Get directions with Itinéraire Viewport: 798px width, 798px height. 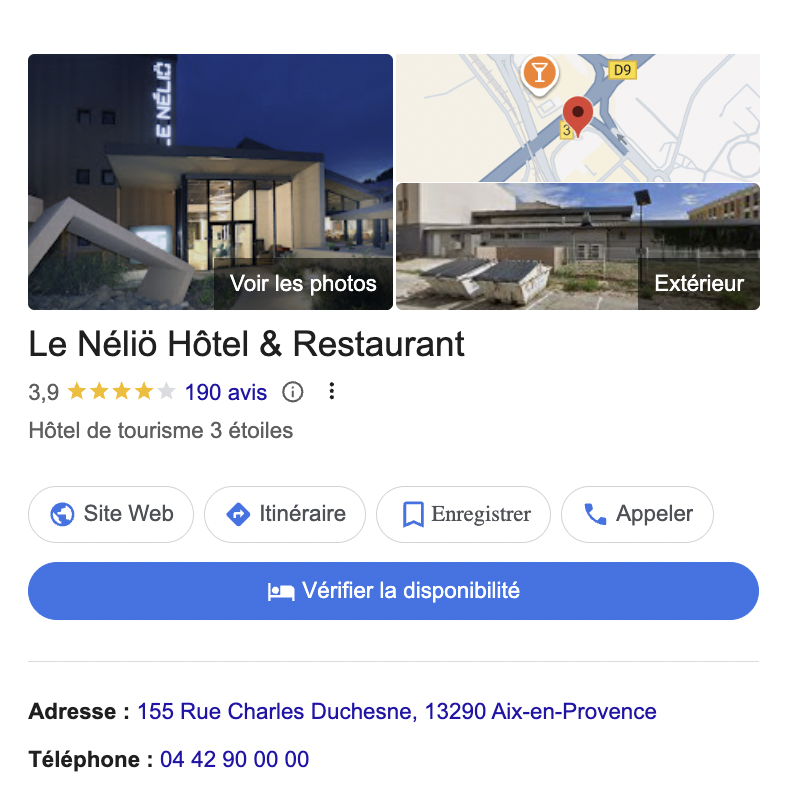point(285,514)
